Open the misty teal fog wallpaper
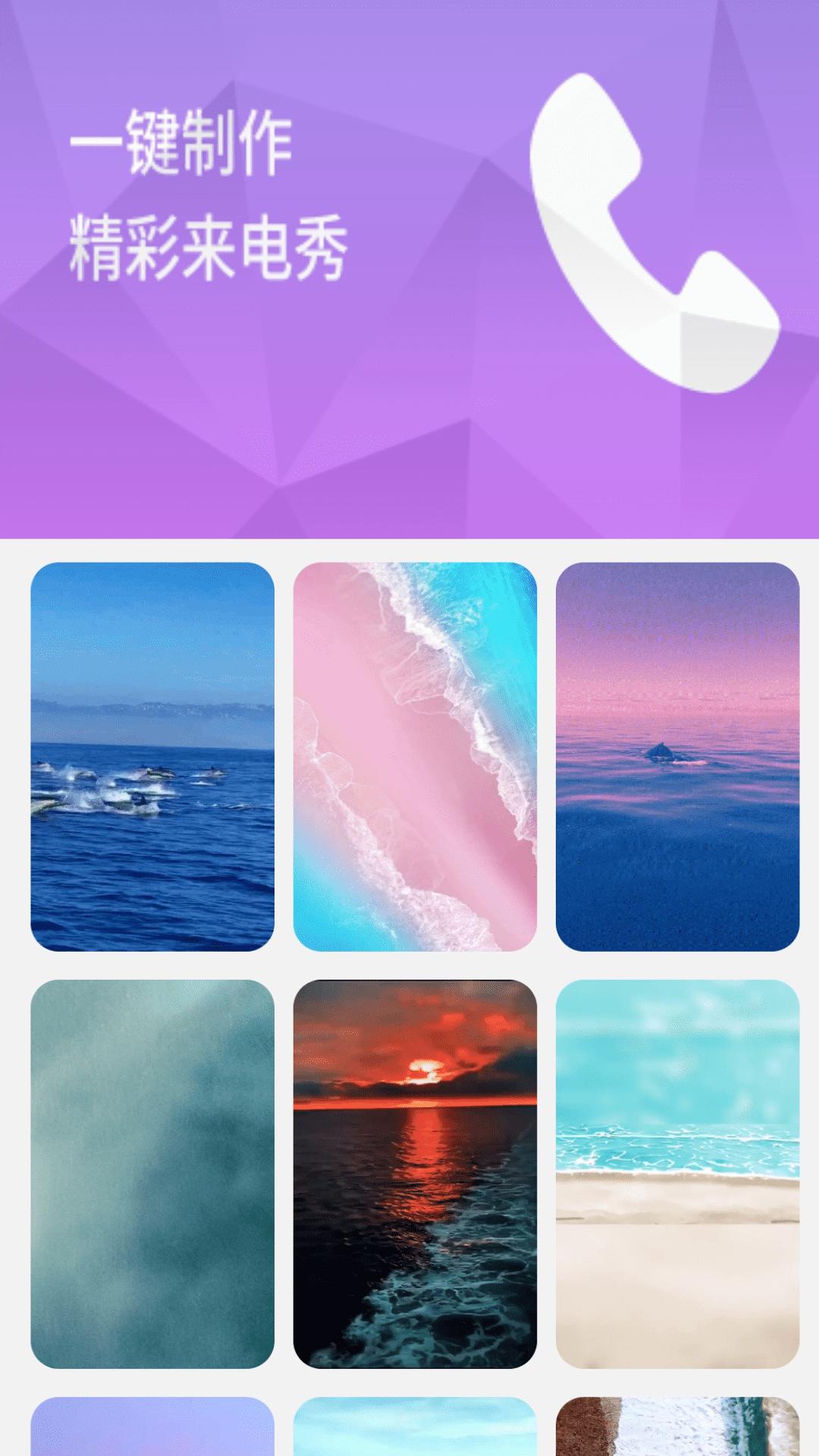Viewport: 819px width, 1456px height. 152,1173
